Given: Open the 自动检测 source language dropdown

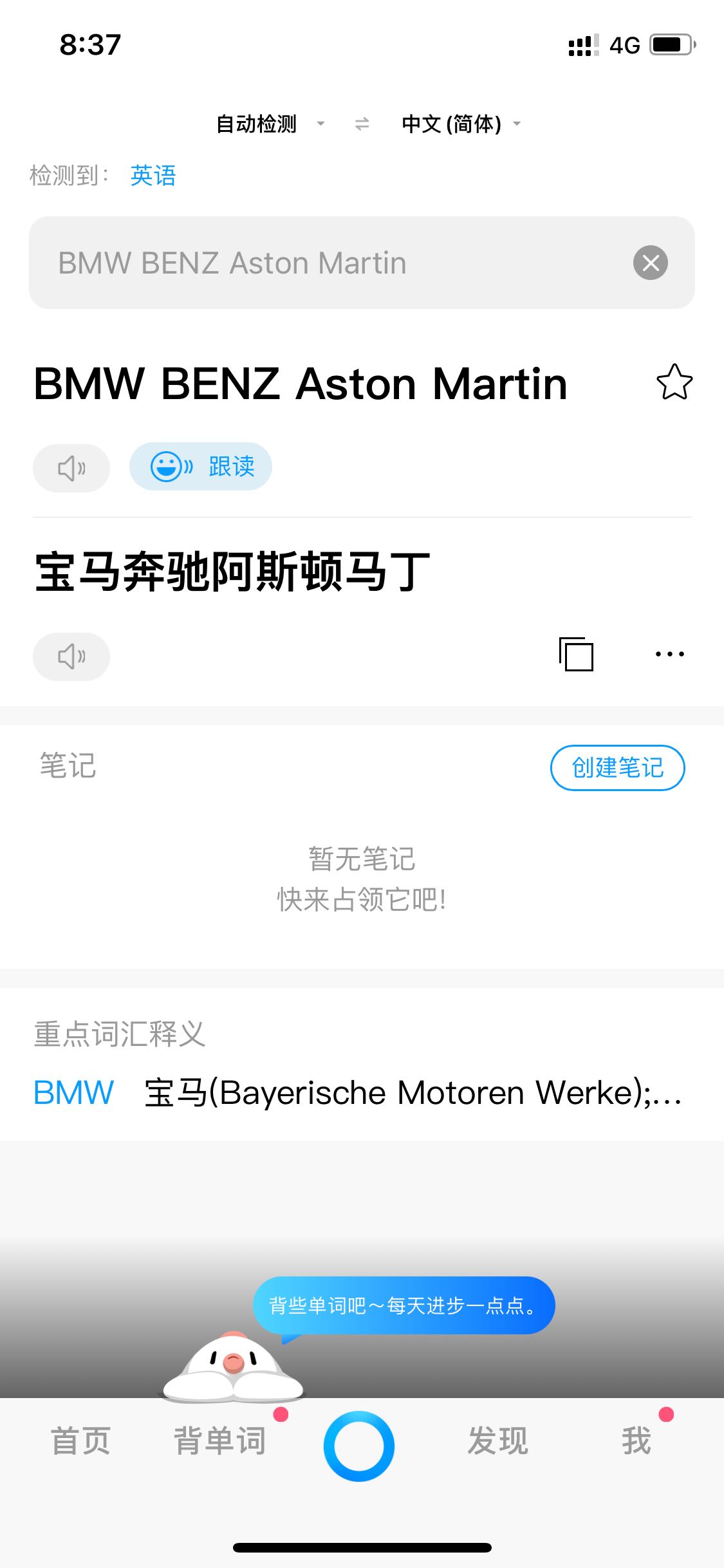Looking at the screenshot, I should tap(269, 123).
